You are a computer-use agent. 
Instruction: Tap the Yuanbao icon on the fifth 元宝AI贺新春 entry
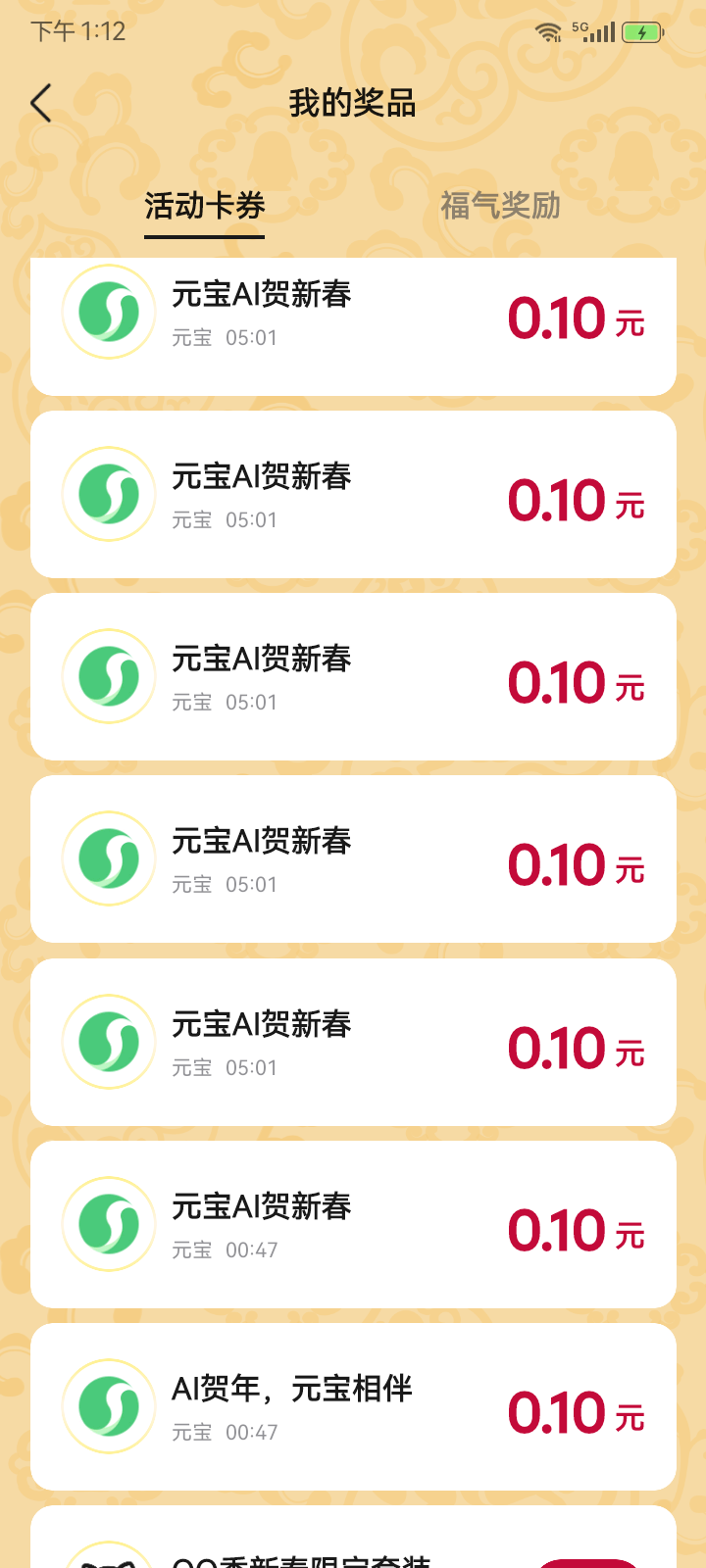tap(108, 1041)
